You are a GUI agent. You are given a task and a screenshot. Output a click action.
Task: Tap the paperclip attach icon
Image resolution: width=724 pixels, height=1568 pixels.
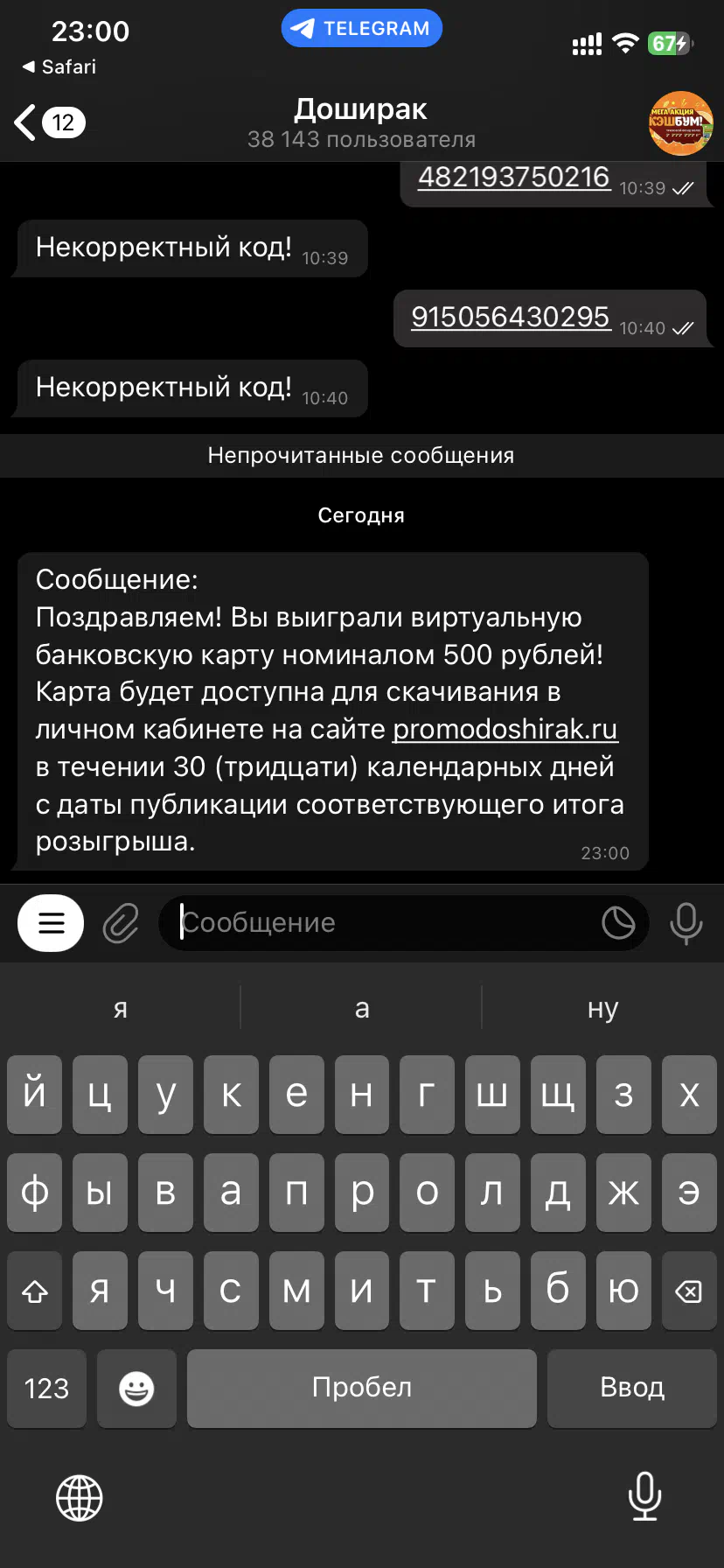(121, 923)
